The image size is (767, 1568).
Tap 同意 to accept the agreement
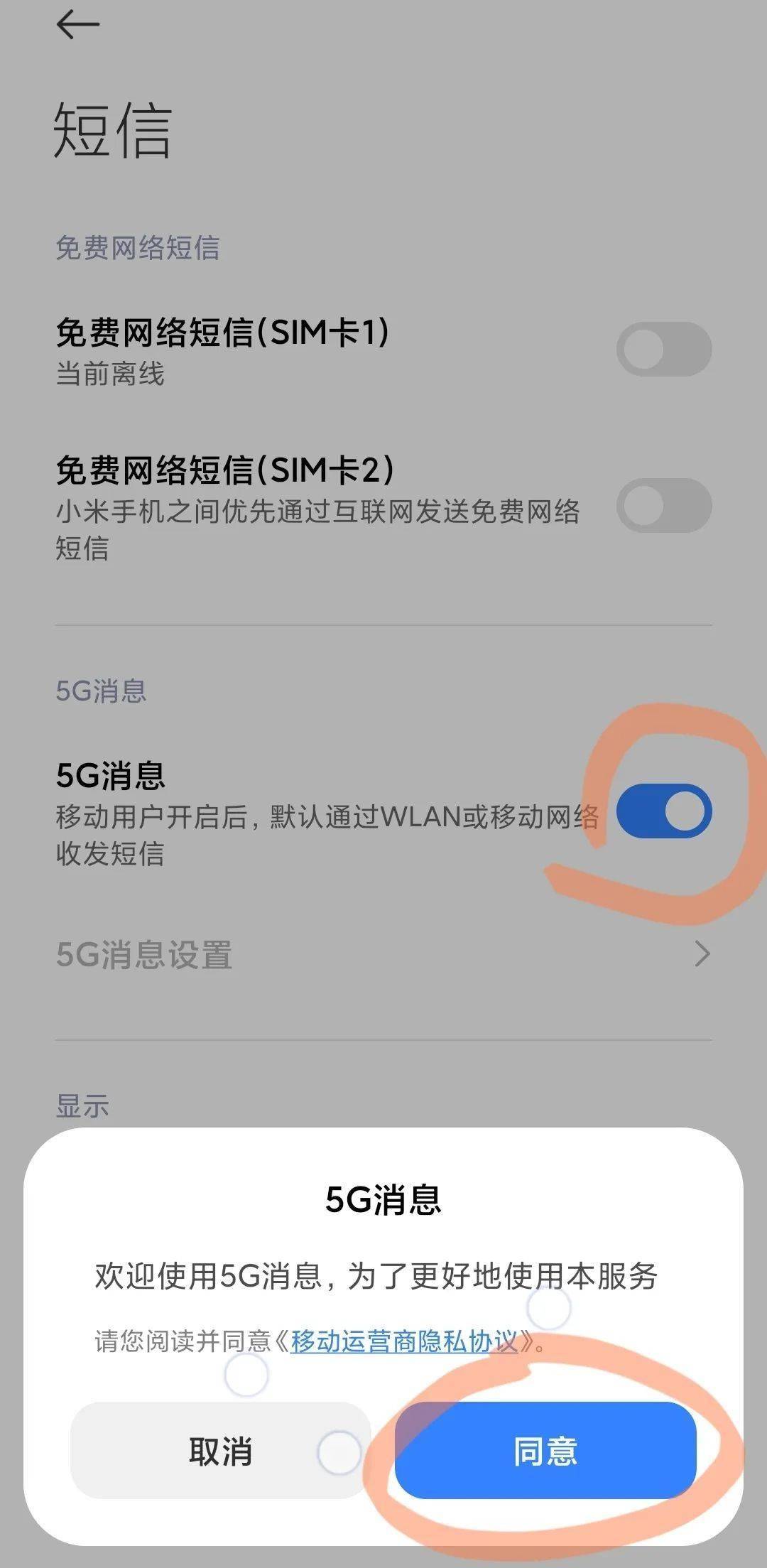pyautogui.click(x=545, y=1451)
